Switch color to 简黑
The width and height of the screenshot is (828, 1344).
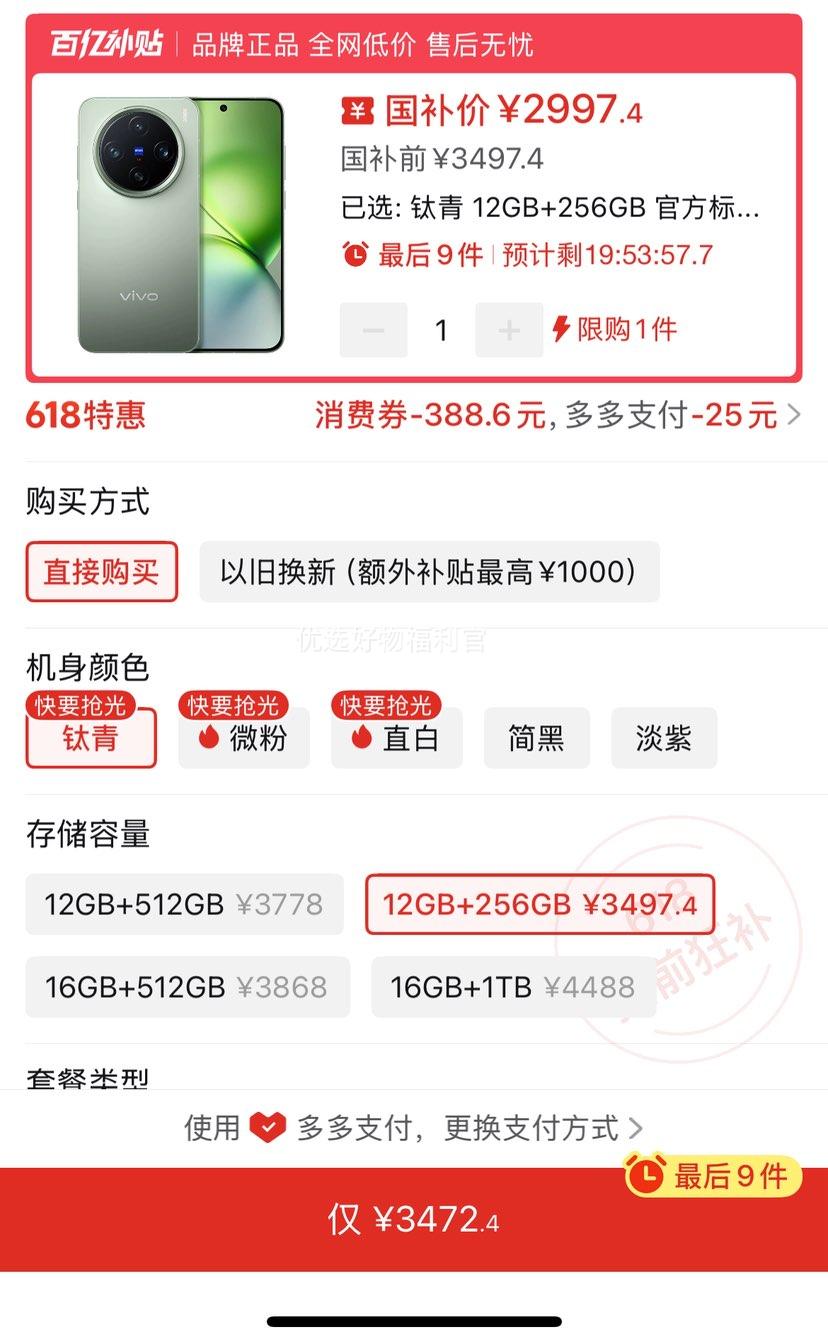536,739
